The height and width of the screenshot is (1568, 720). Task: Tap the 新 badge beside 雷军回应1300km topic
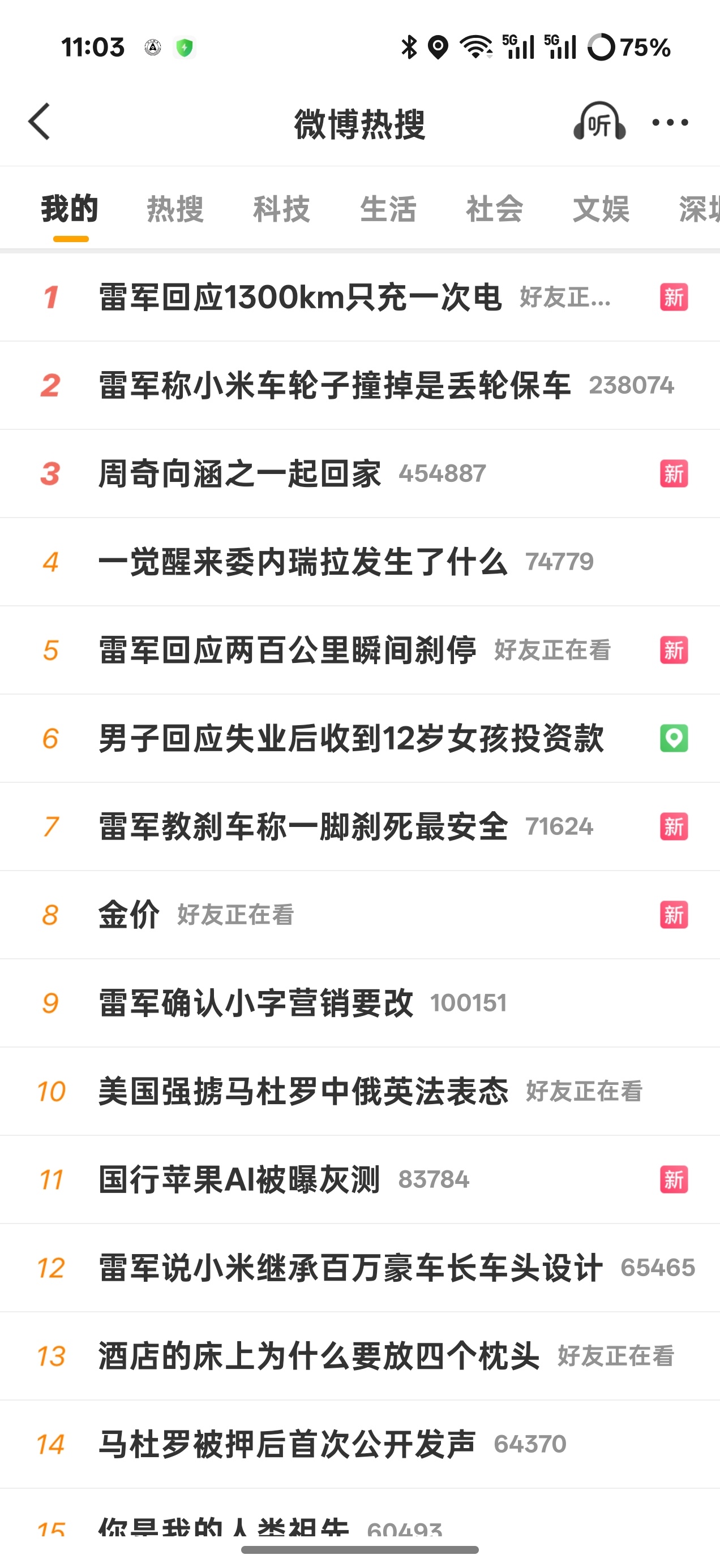click(673, 298)
